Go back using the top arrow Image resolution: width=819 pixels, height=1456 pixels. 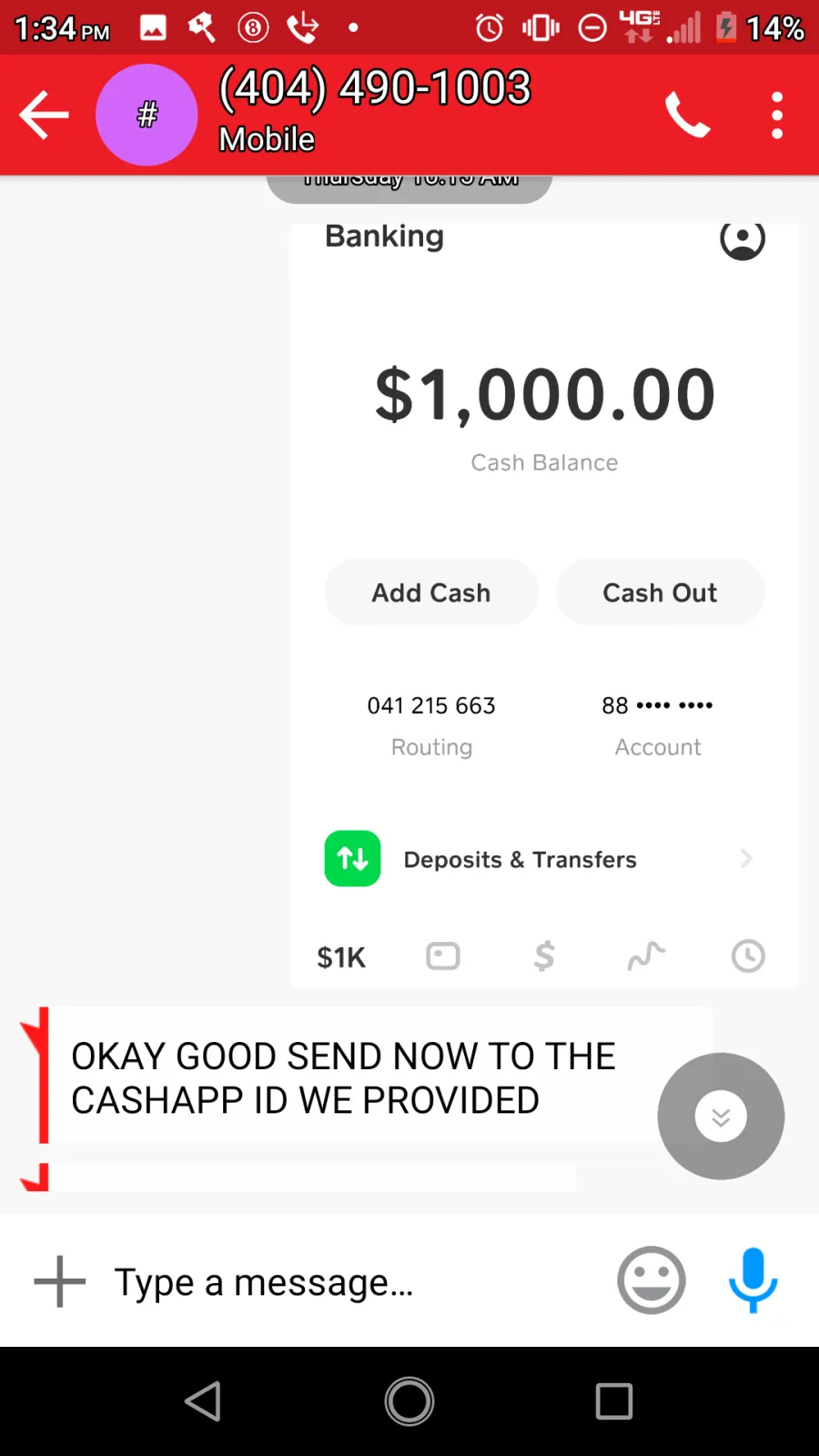coord(44,115)
